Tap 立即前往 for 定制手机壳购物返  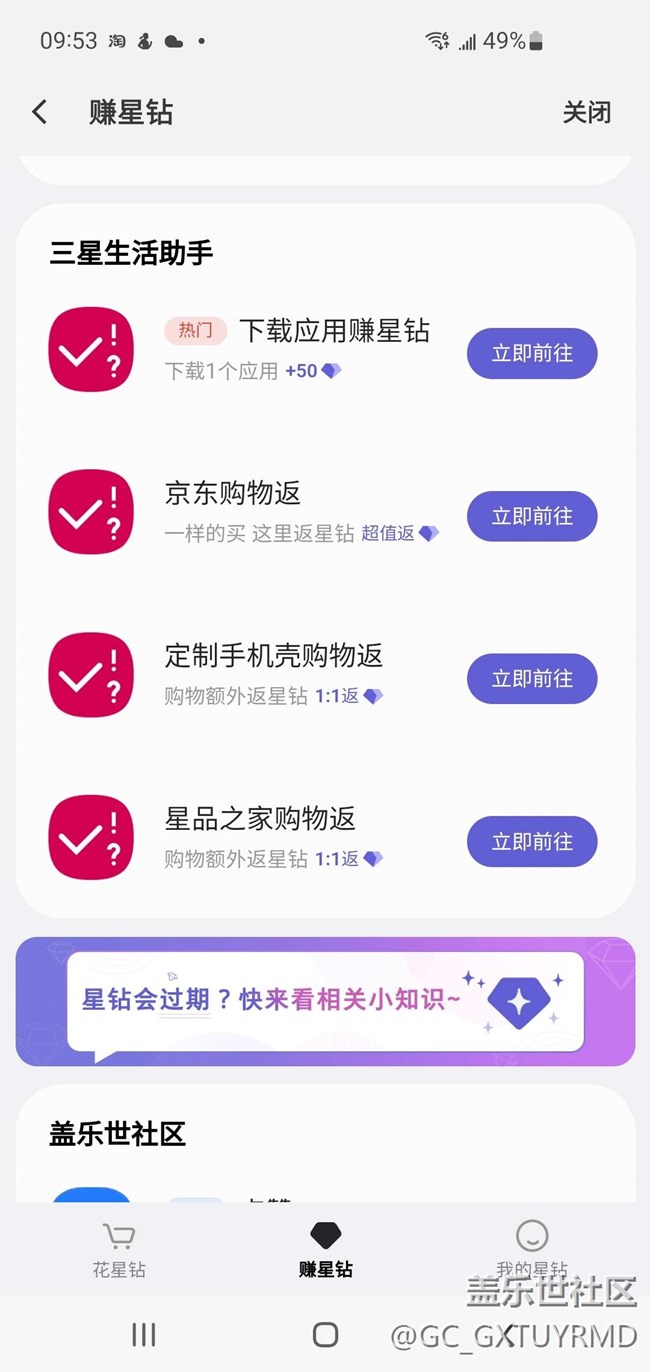pos(532,679)
